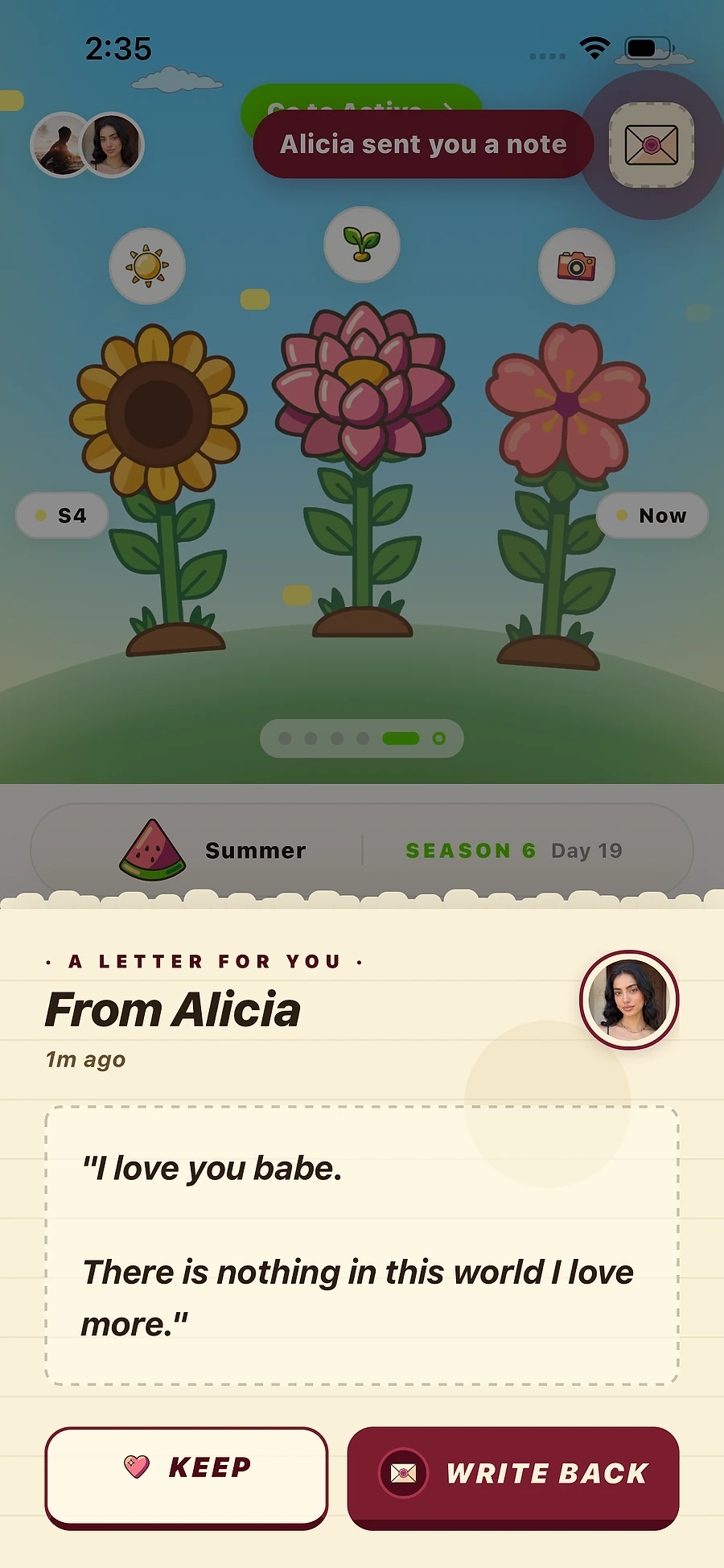This screenshot has height=1568, width=724.
Task: Tap the sprout icon above the lotus
Action: click(362, 245)
